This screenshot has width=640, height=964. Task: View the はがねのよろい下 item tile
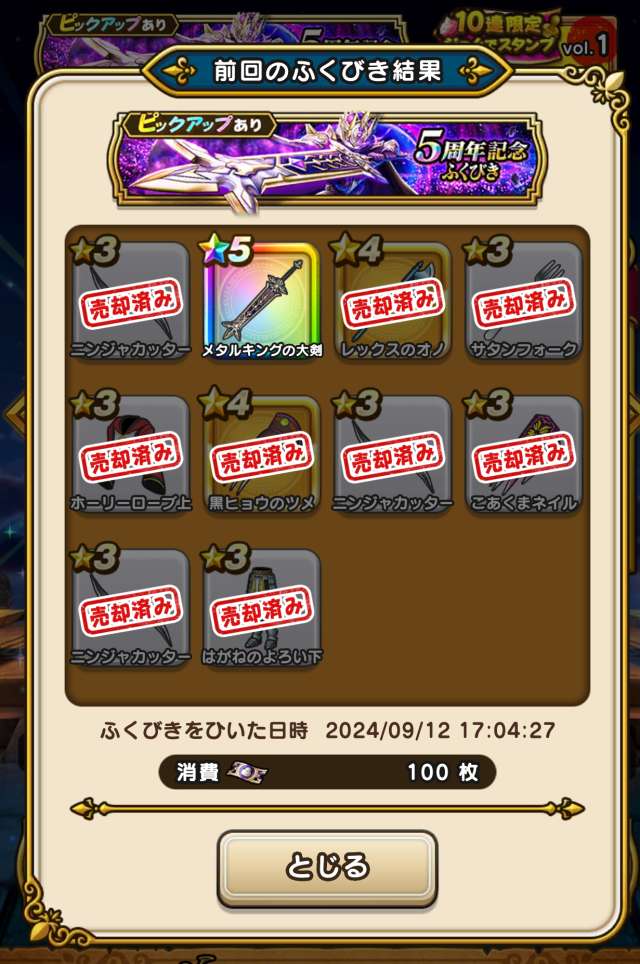[x=262, y=610]
